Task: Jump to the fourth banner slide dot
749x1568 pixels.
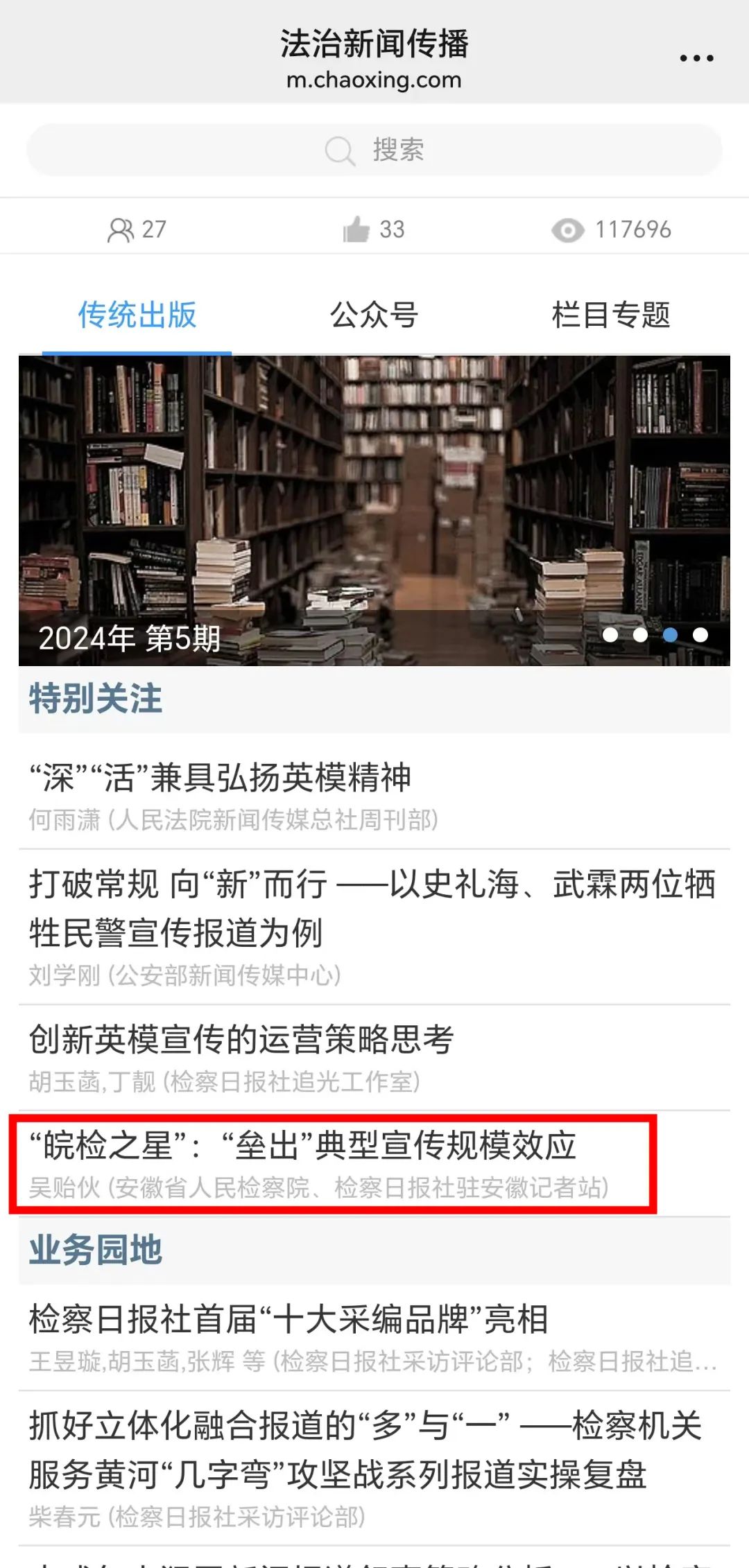Action: (700, 635)
